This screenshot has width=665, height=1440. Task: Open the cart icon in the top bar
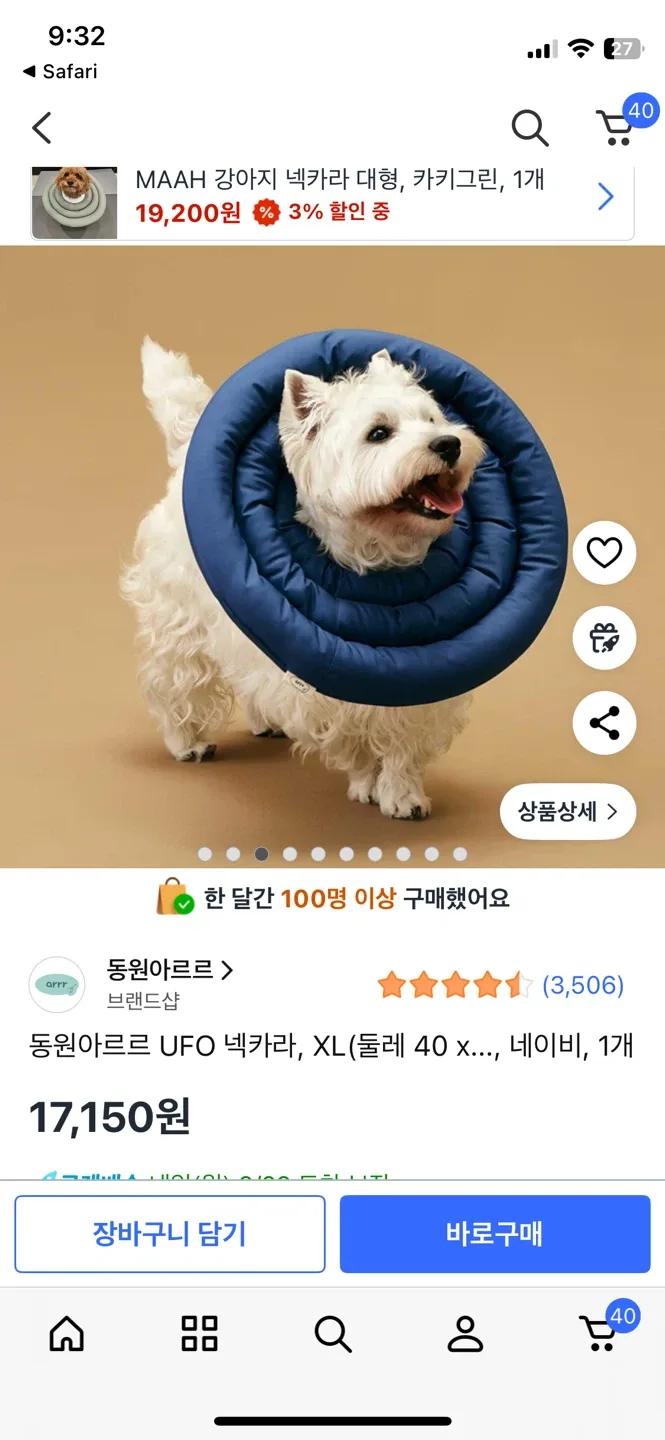[617, 127]
